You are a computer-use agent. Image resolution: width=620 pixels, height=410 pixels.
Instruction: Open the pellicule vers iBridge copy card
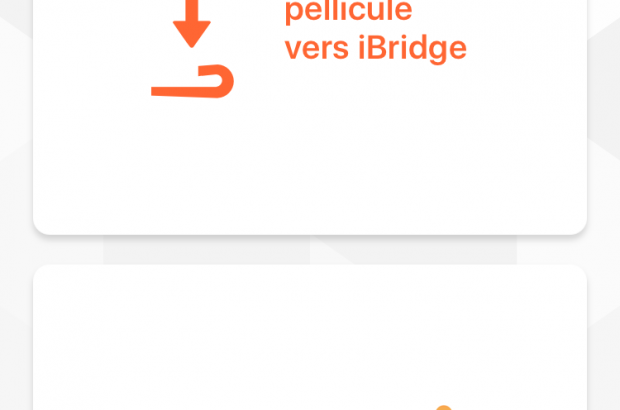point(310,120)
